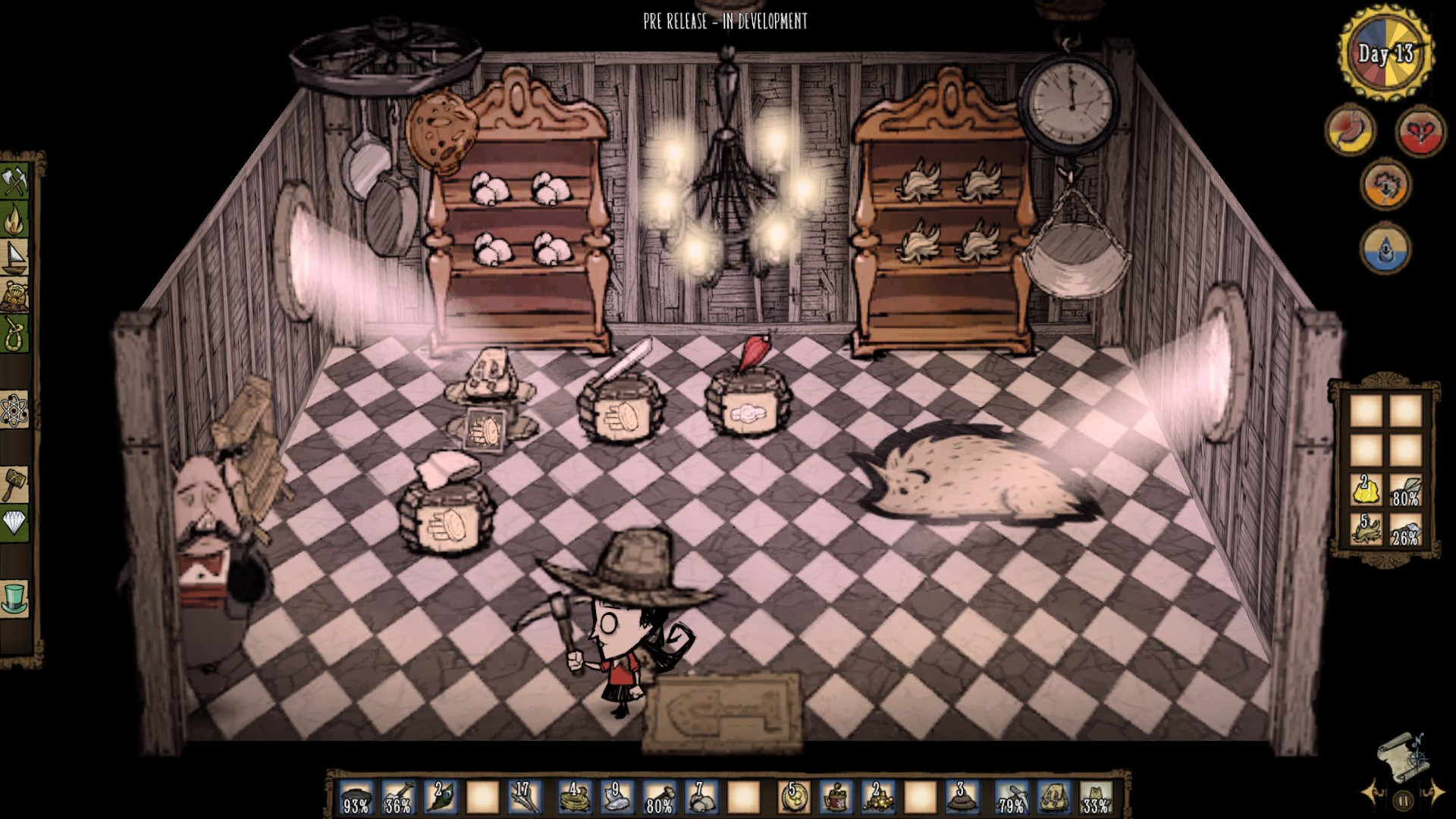This screenshot has width=1456, height=819.
Task: Select the stack of 5 gold coins
Action: click(x=794, y=797)
